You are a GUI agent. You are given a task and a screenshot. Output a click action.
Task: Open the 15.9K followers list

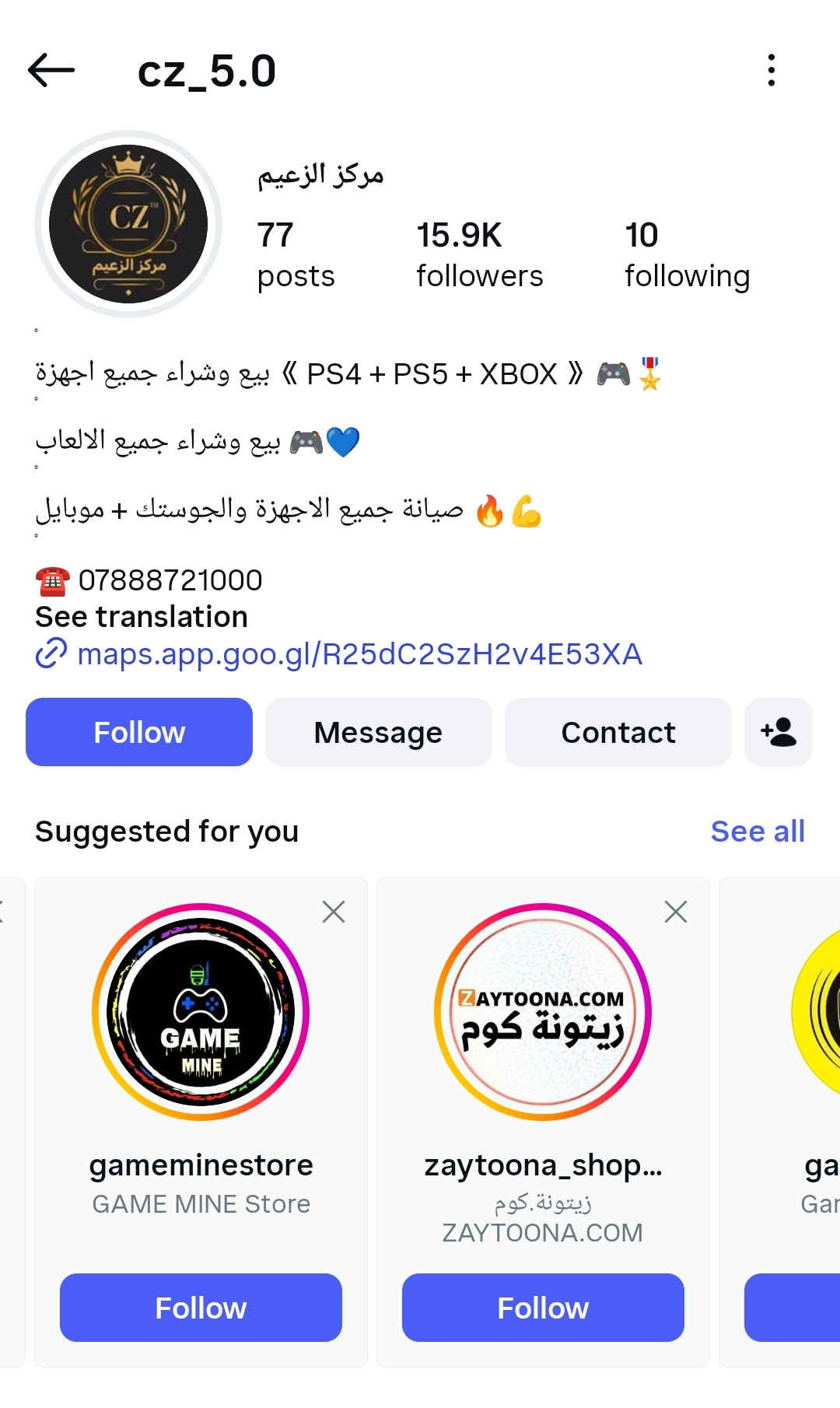click(479, 255)
